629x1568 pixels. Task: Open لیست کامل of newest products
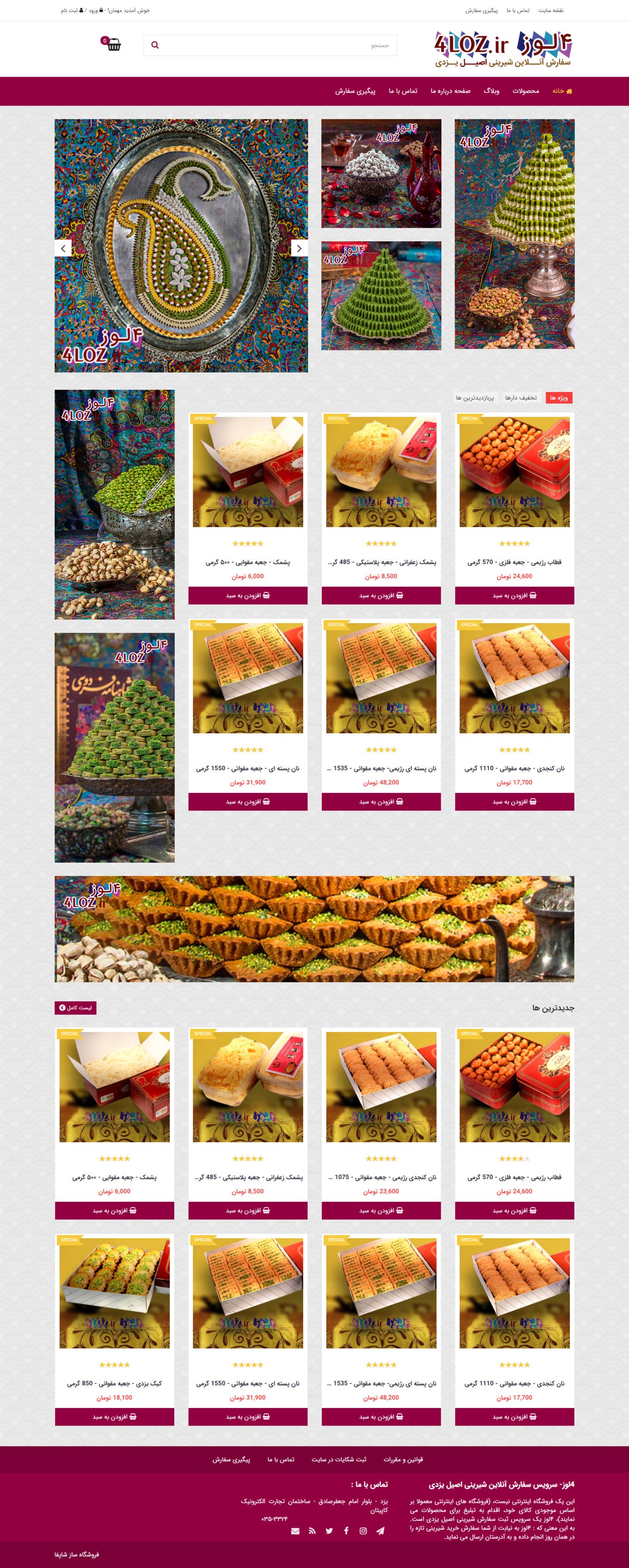[x=75, y=1008]
